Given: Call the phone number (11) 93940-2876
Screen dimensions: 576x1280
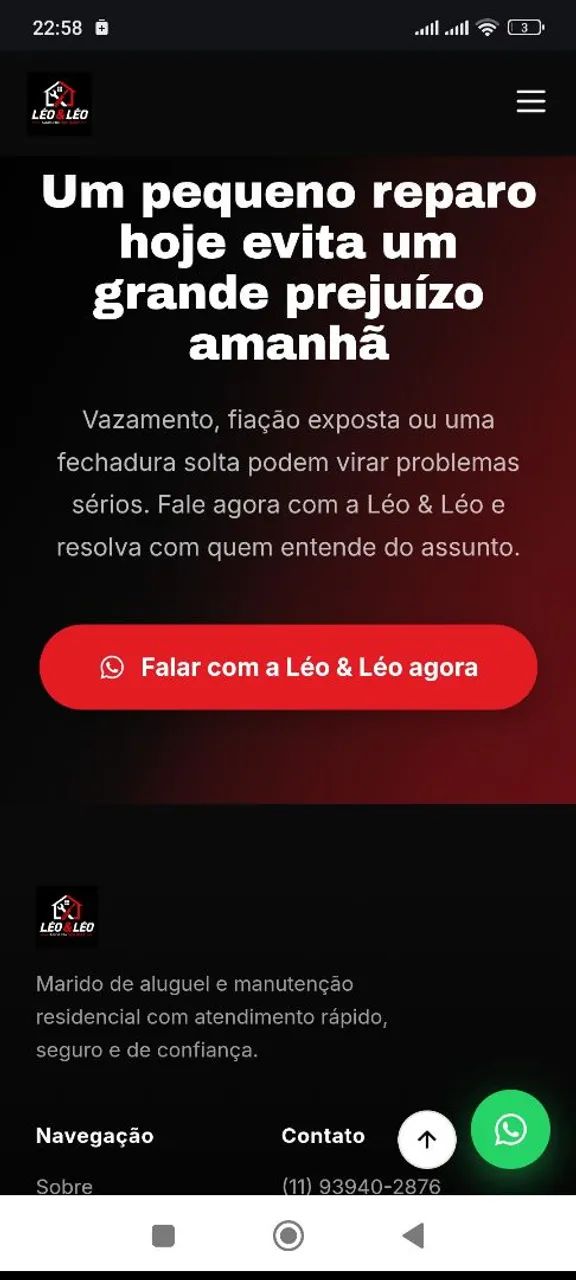Looking at the screenshot, I should click(361, 1186).
